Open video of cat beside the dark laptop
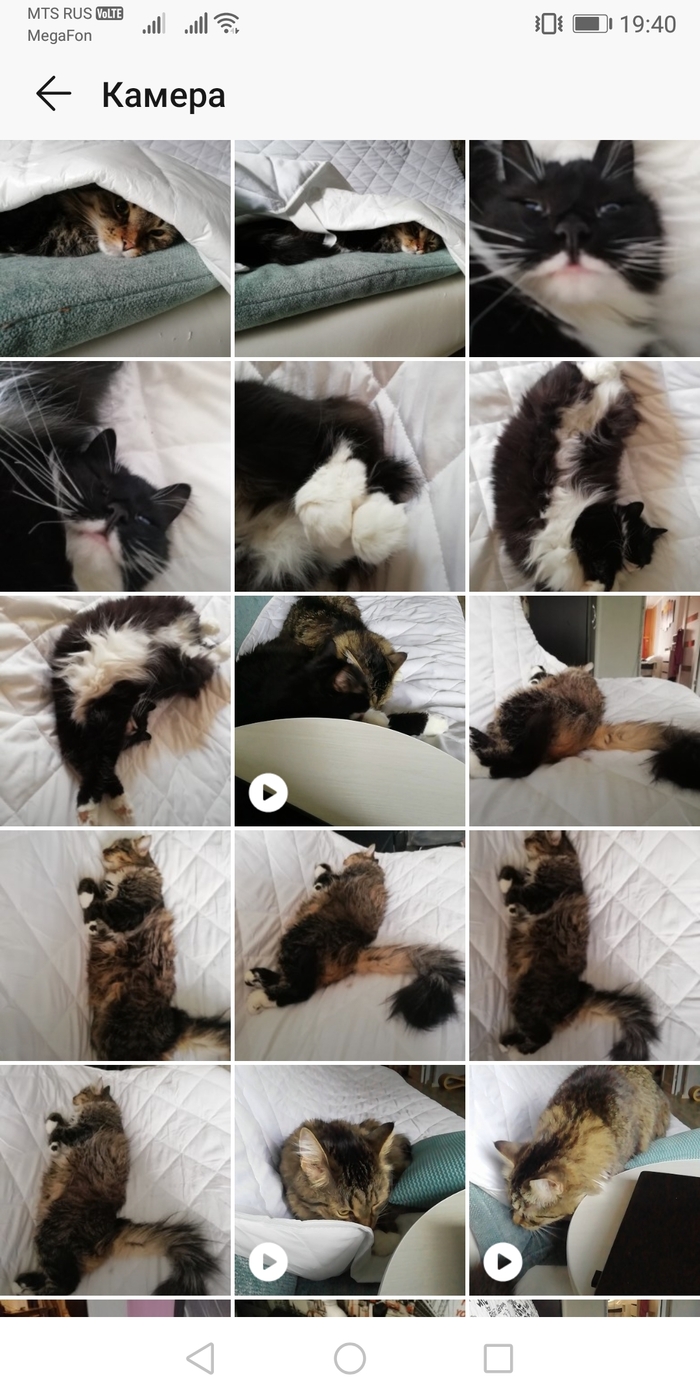 click(x=584, y=1180)
